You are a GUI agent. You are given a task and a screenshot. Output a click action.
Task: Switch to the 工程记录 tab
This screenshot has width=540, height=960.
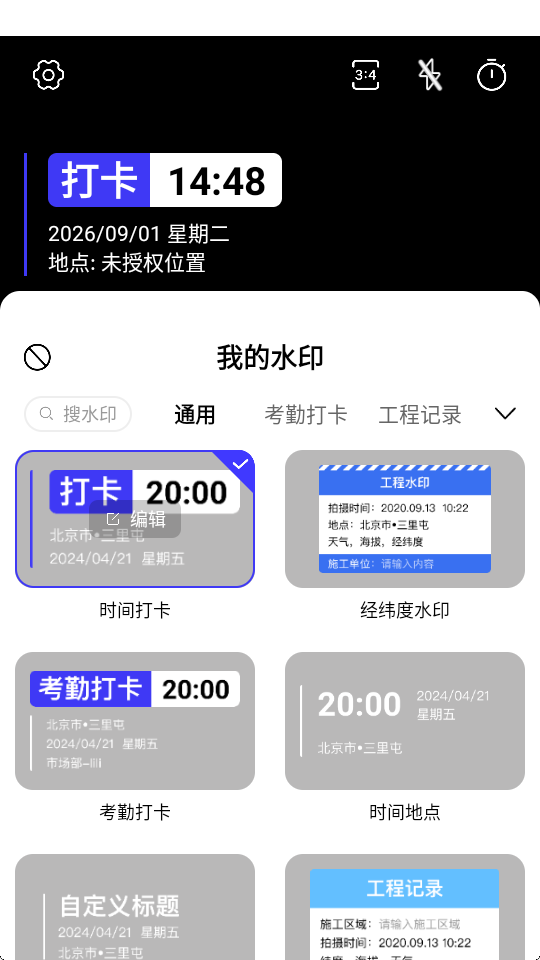pos(420,414)
